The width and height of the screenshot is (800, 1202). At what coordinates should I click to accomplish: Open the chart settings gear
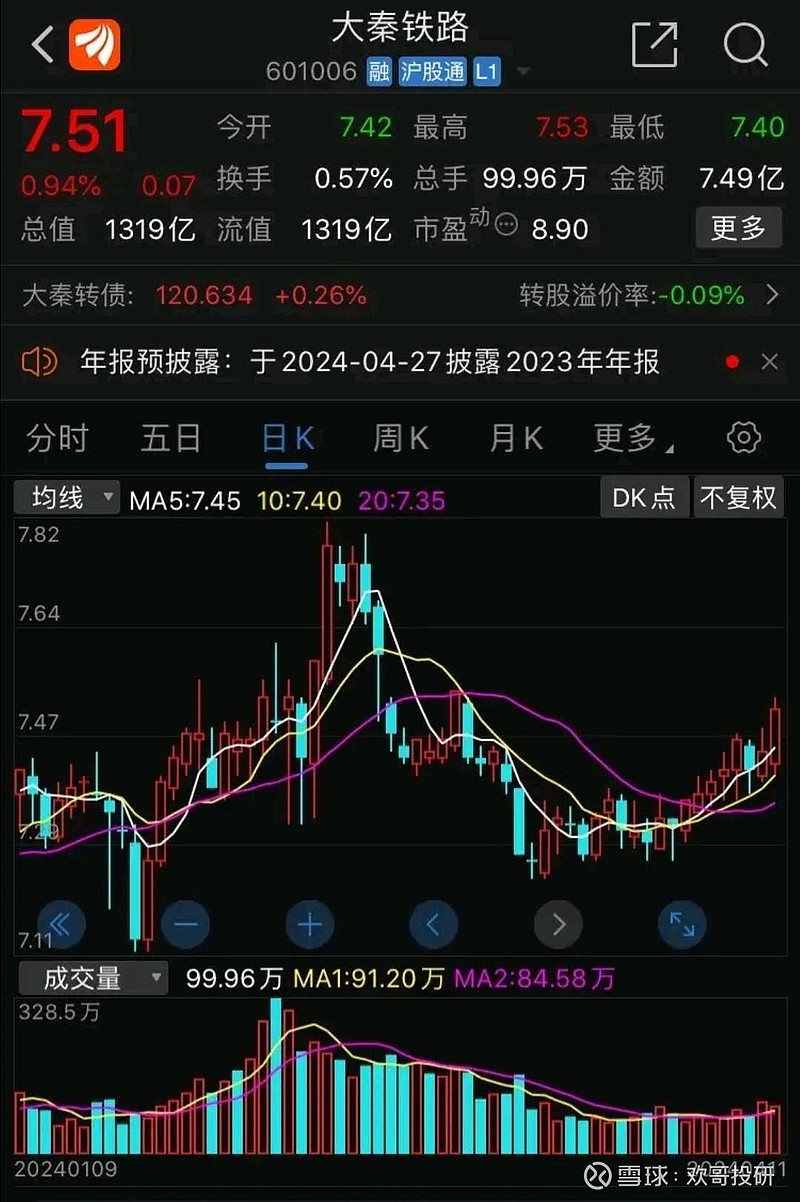742,438
